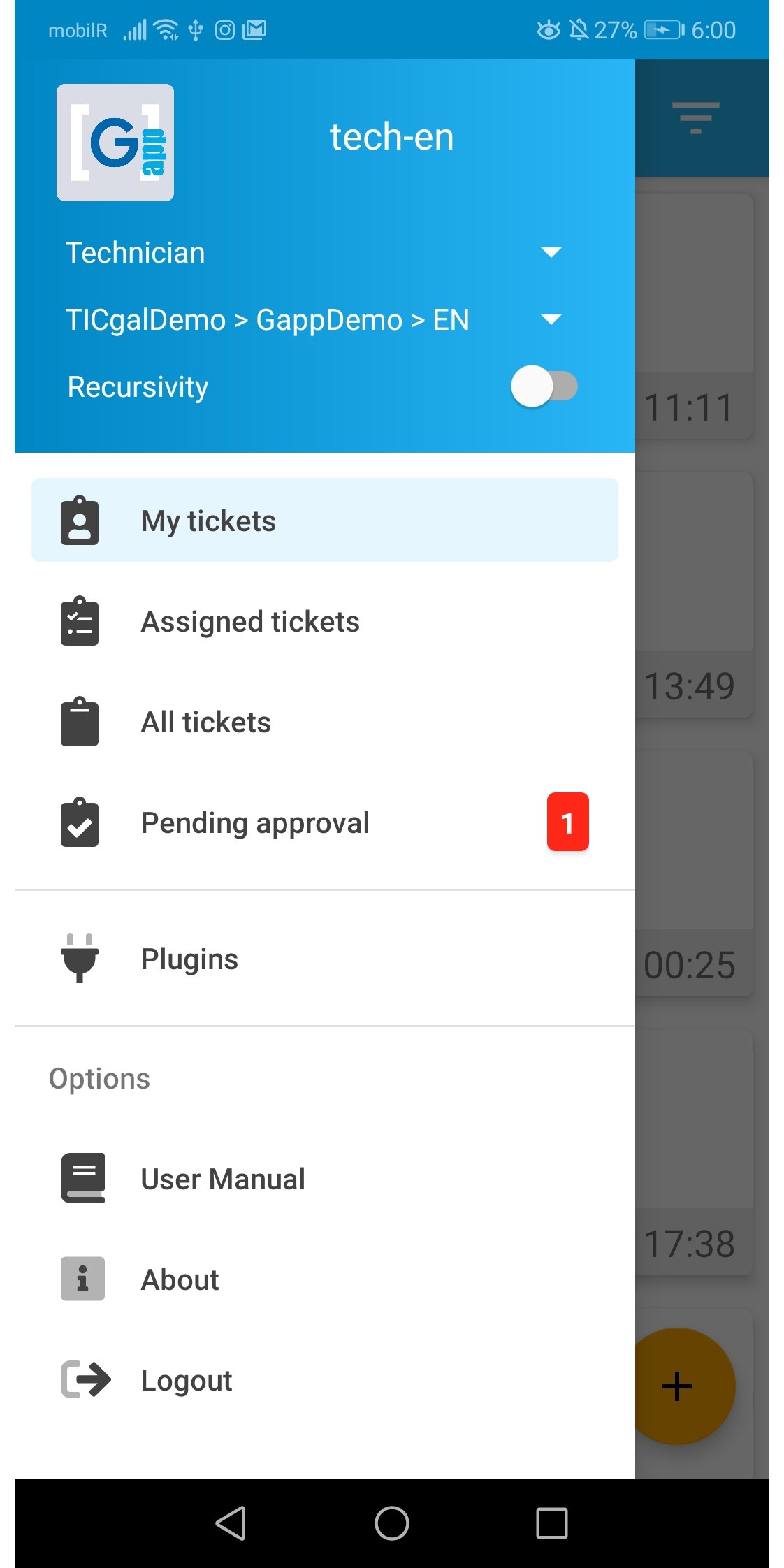Select the Plugins plug icon
Viewport: 784px width, 1568px height.
tap(80, 958)
